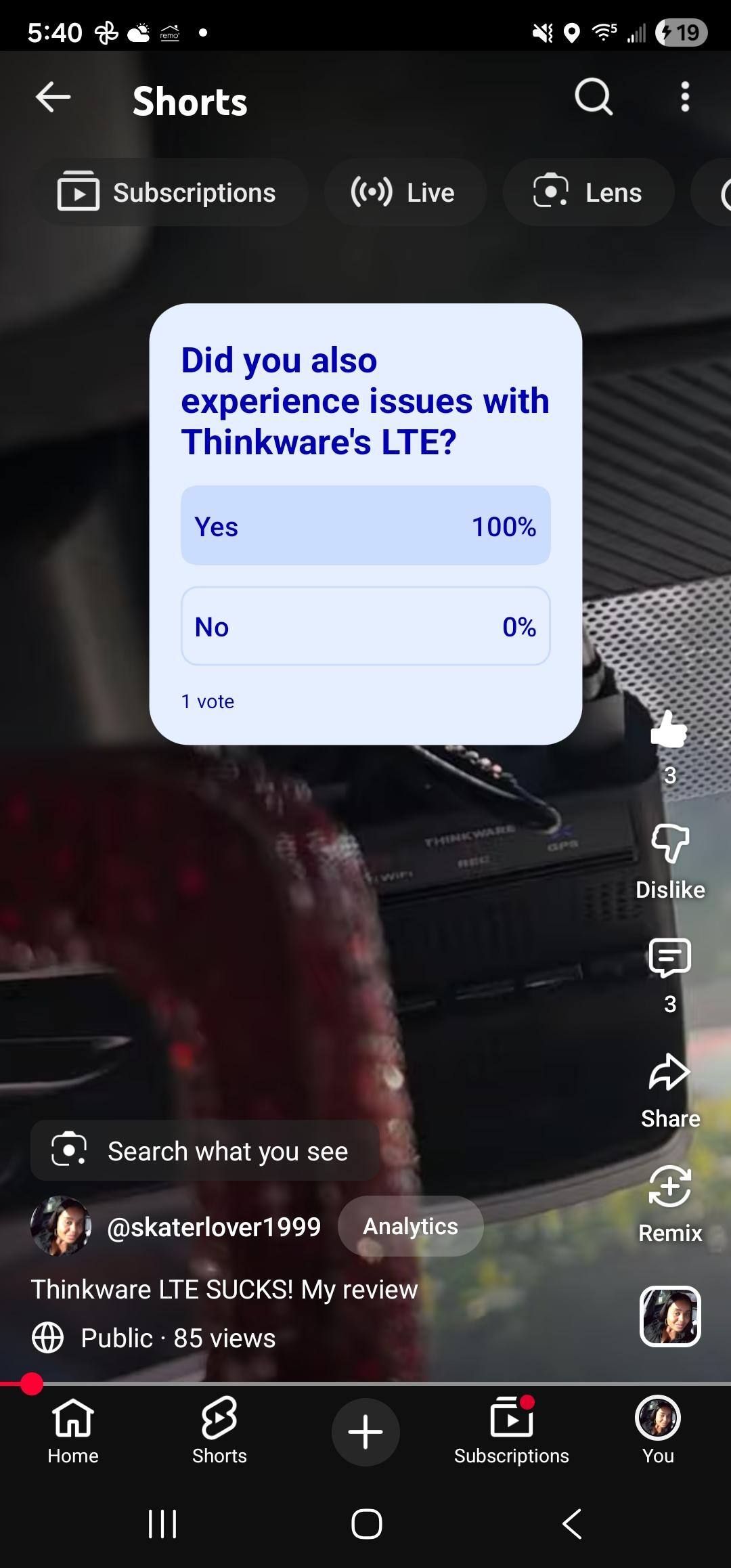The height and width of the screenshot is (1568, 731).
Task: Select the Live chip
Action: coord(404,193)
